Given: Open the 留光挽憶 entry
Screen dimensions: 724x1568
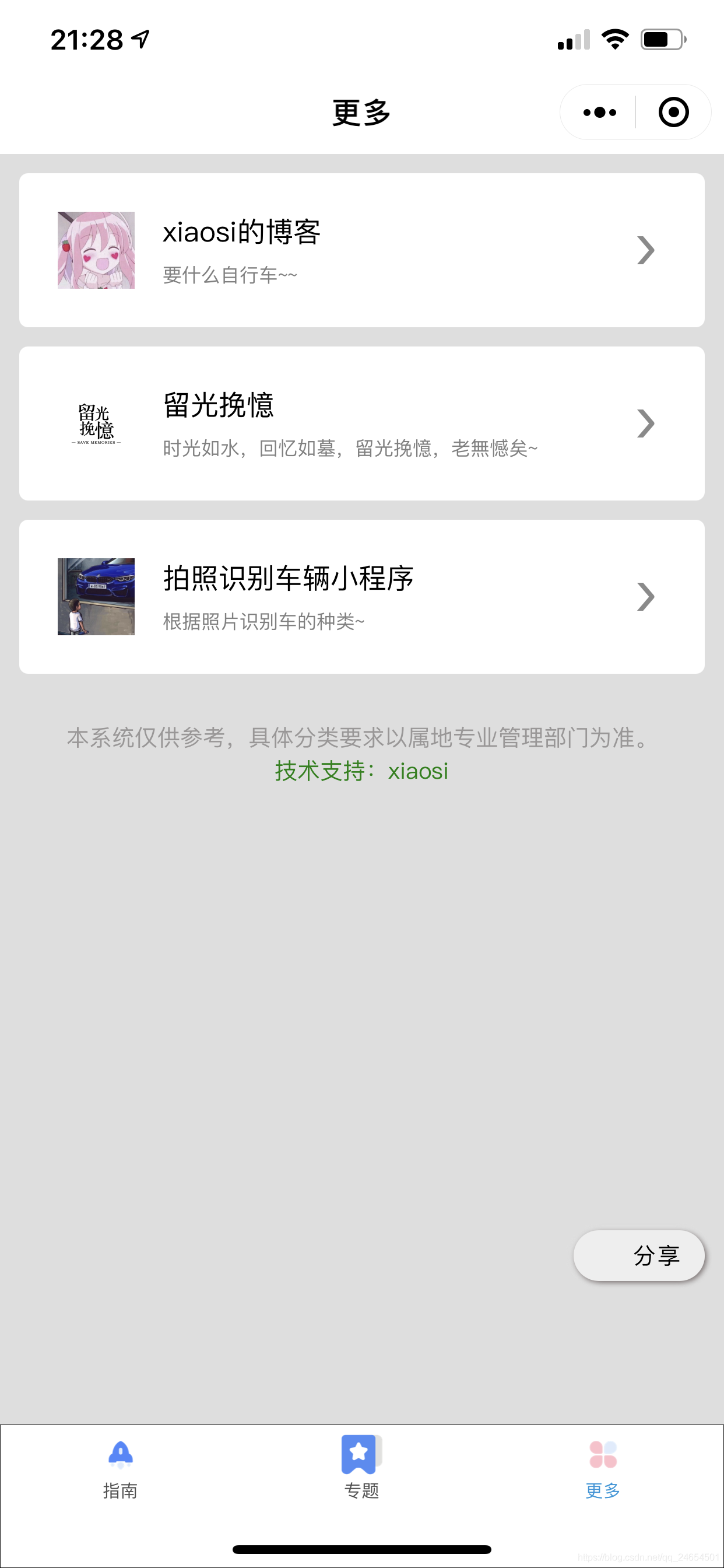Looking at the screenshot, I should 362,423.
